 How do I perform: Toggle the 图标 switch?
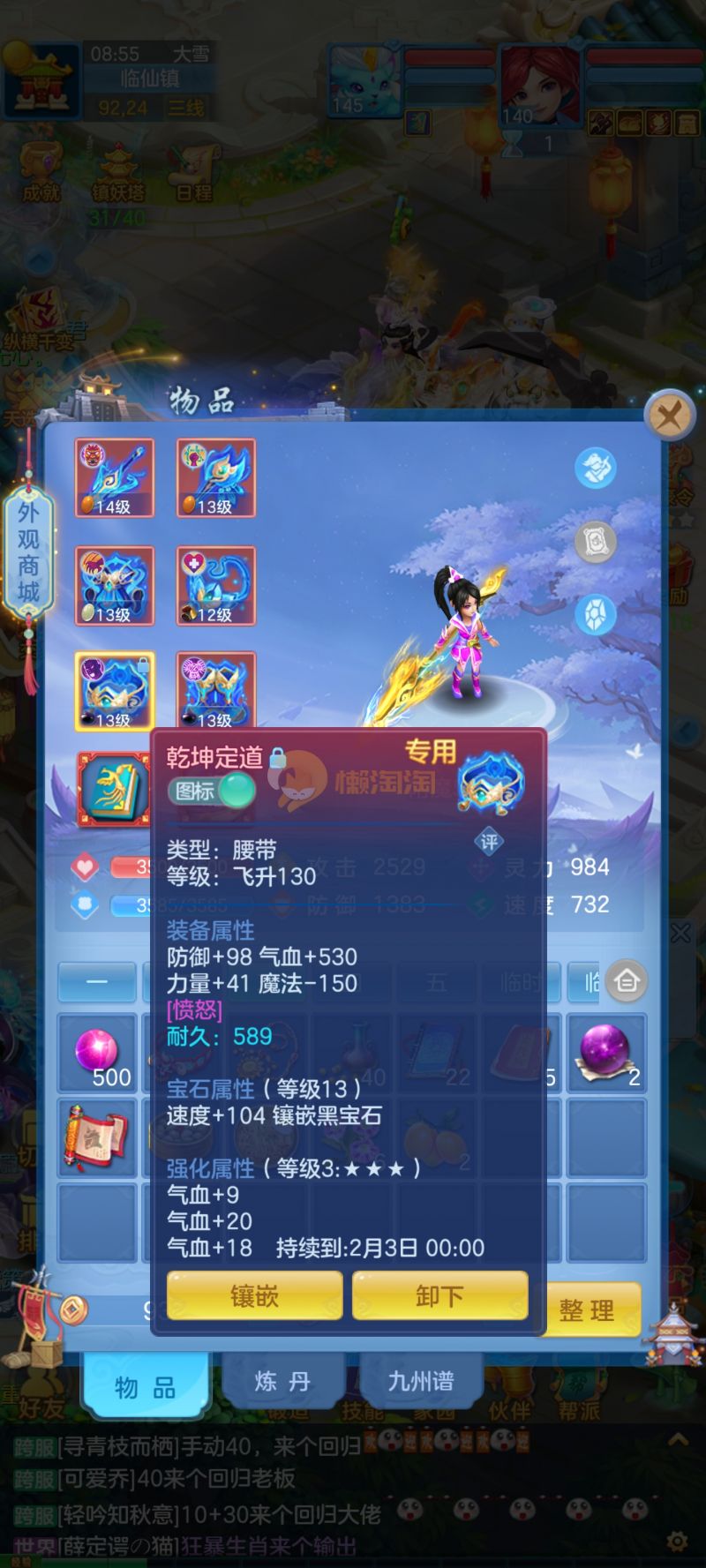213,791
